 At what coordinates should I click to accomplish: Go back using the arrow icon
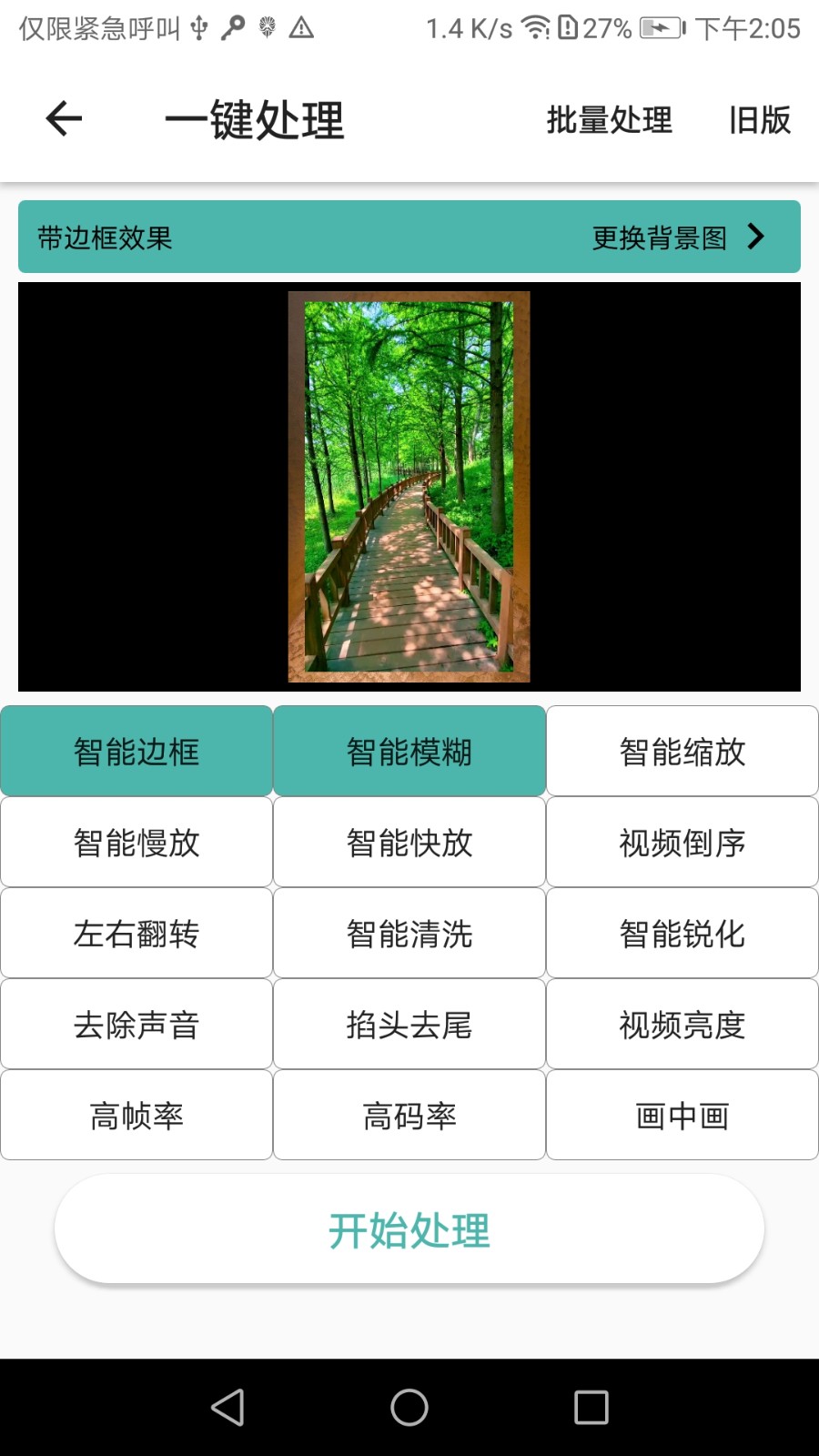tap(64, 119)
